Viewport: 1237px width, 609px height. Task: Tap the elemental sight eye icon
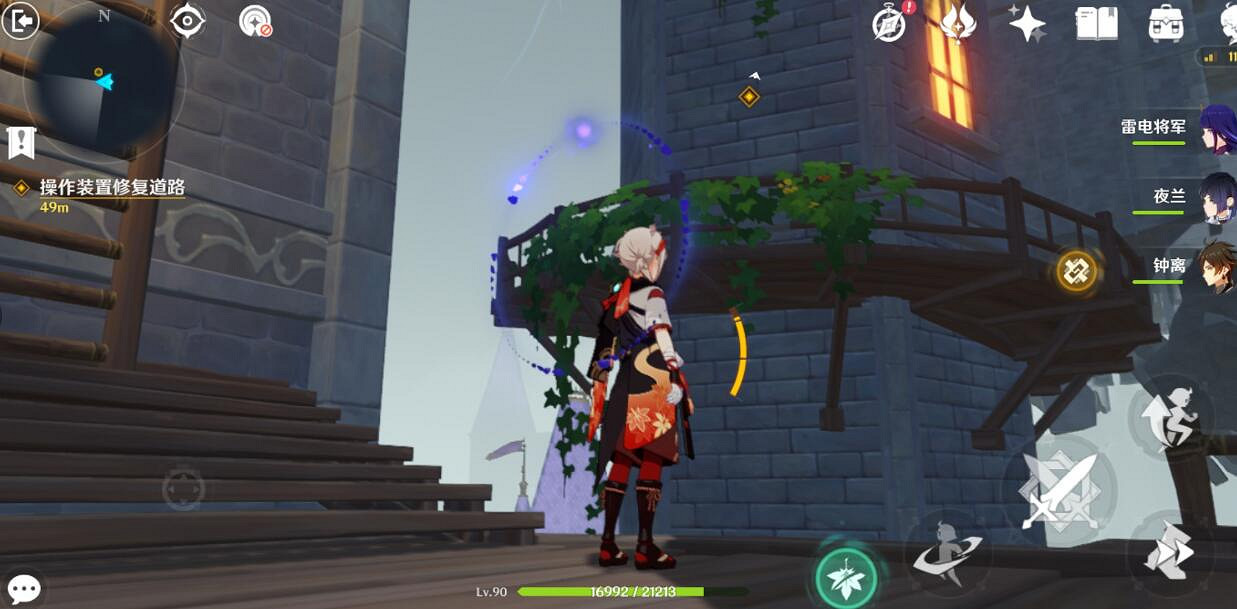click(187, 21)
